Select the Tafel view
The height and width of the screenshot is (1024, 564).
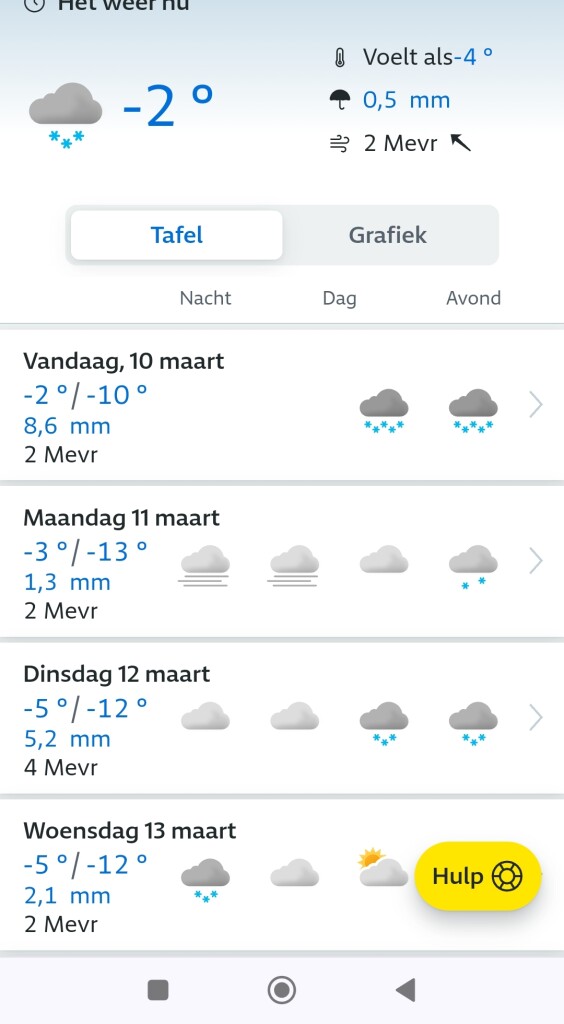tap(177, 235)
